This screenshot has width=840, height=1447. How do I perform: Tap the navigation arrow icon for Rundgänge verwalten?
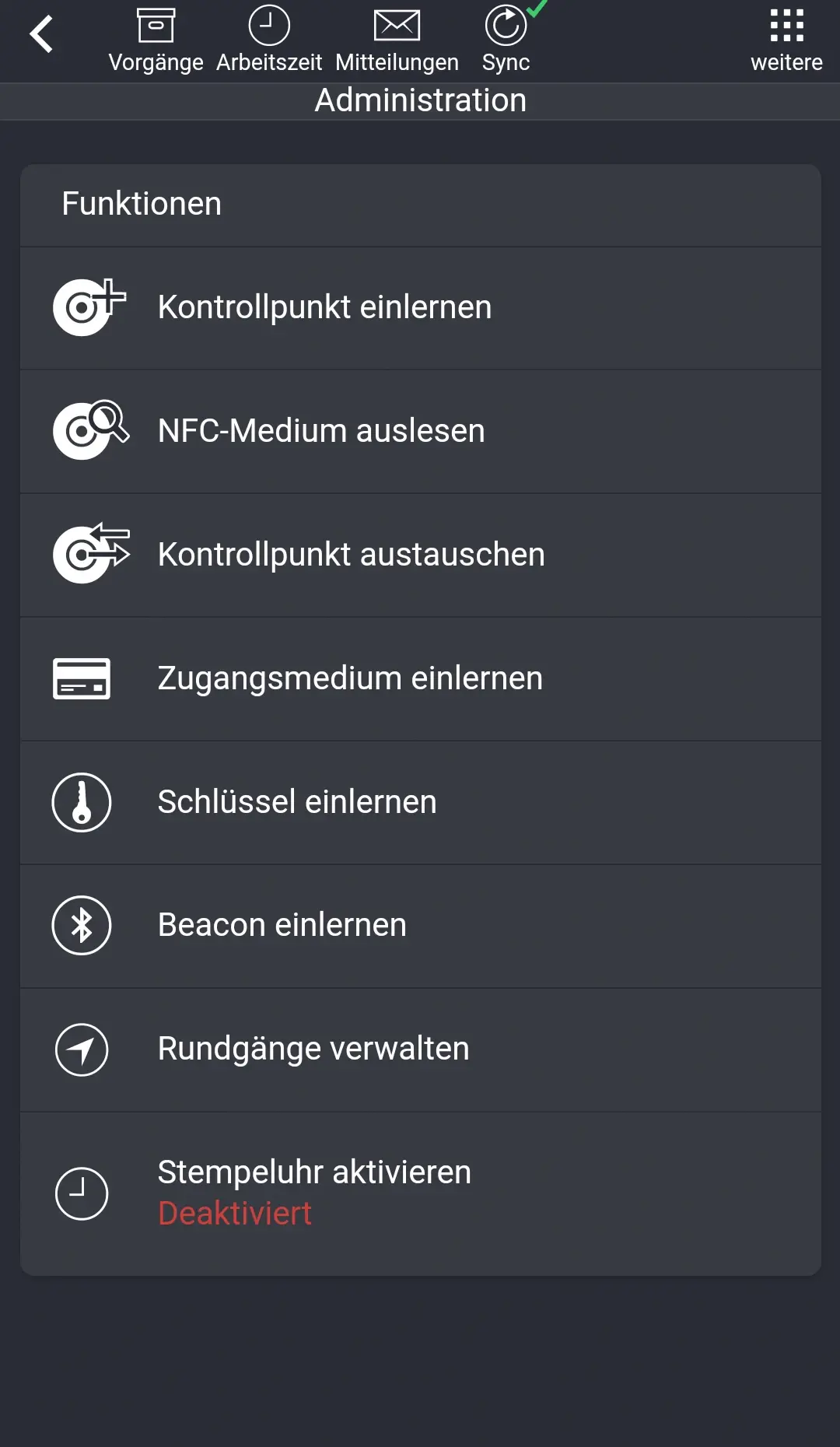[x=82, y=1049]
